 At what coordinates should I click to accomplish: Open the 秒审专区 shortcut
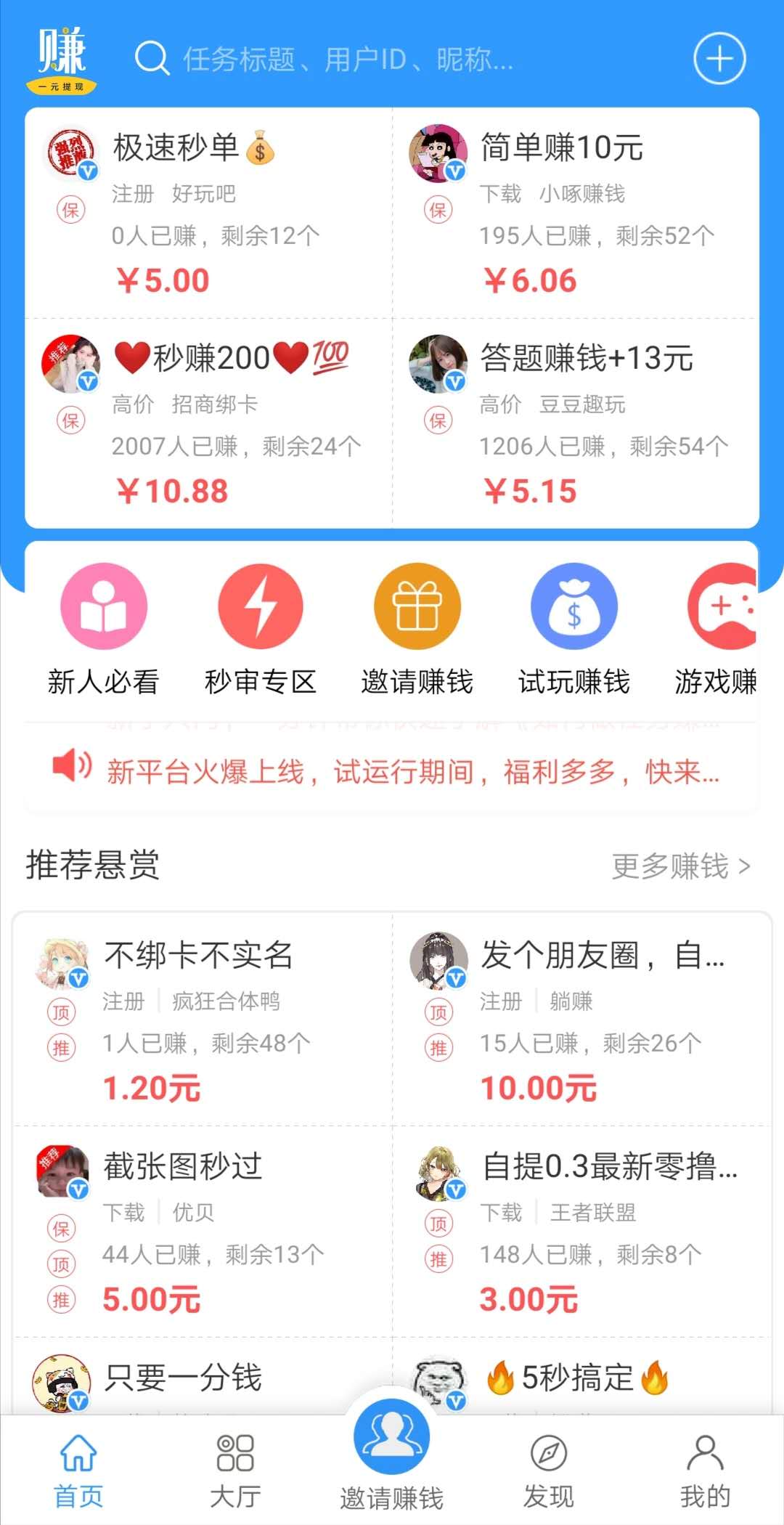coord(260,629)
